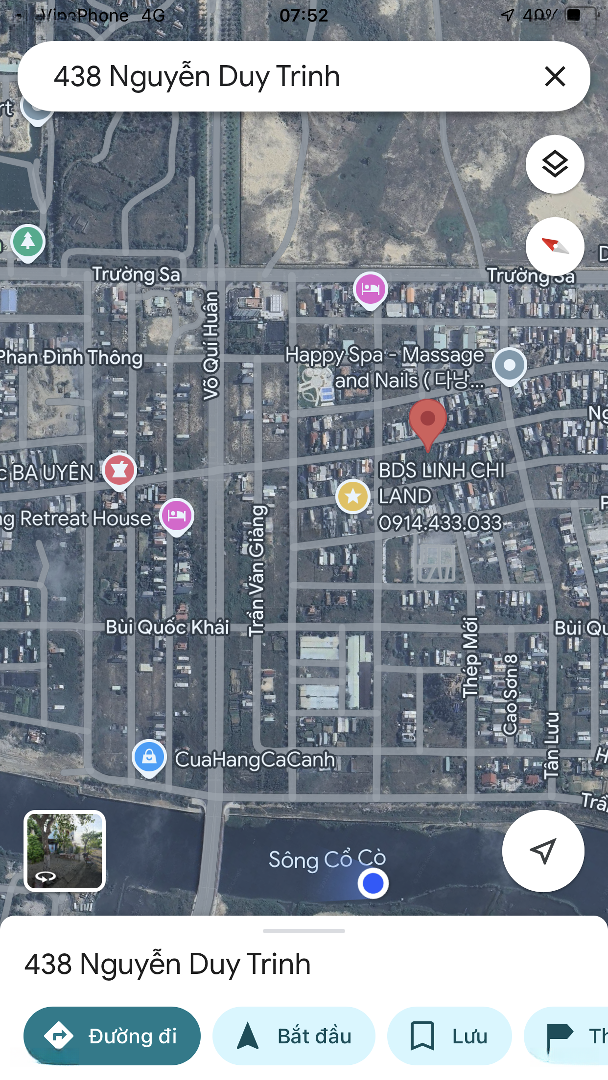Viewport: 608px width, 1080px height.
Task: Reset map orientation with the compass
Action: pyautogui.click(x=555, y=247)
